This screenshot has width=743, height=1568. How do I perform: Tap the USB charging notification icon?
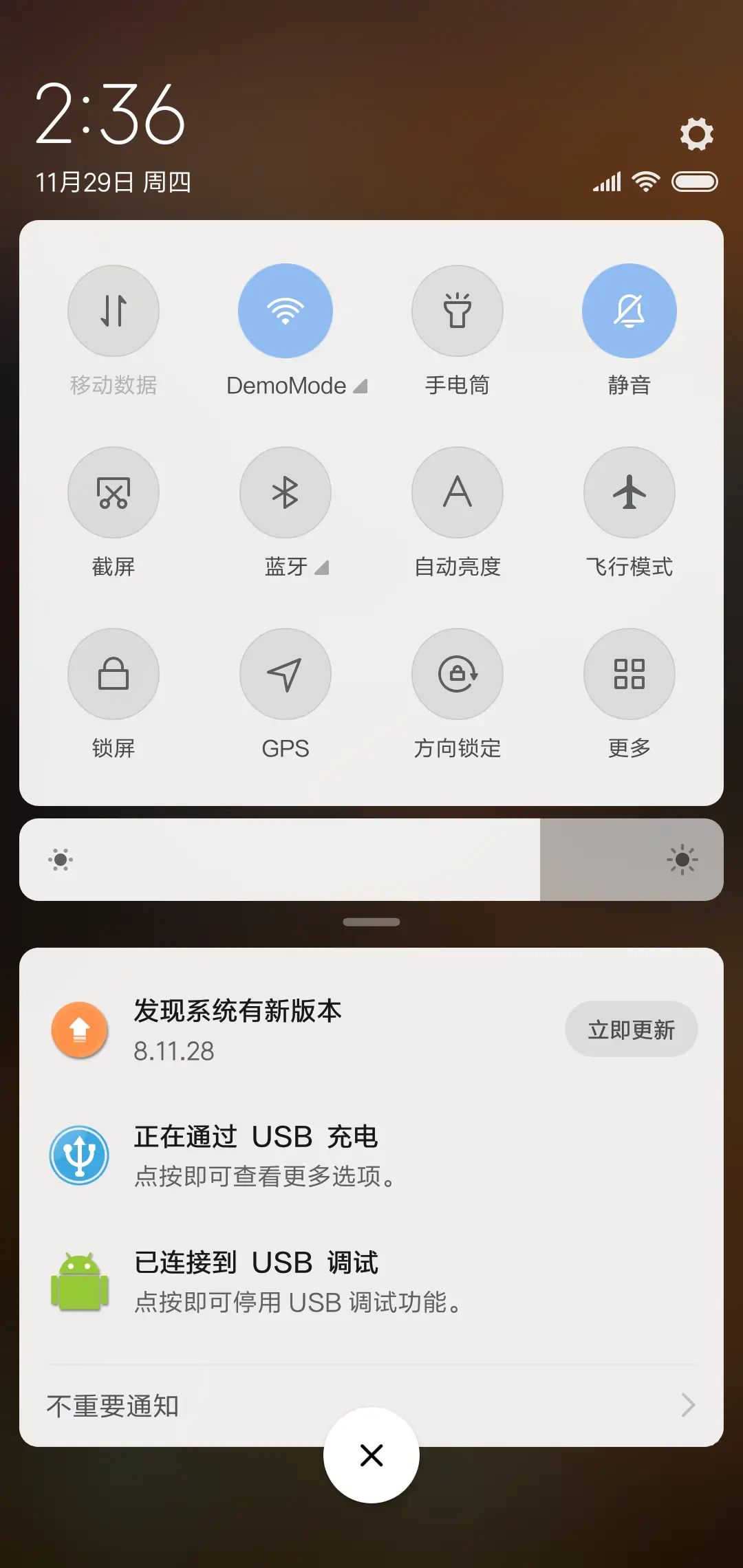pyautogui.click(x=79, y=1155)
